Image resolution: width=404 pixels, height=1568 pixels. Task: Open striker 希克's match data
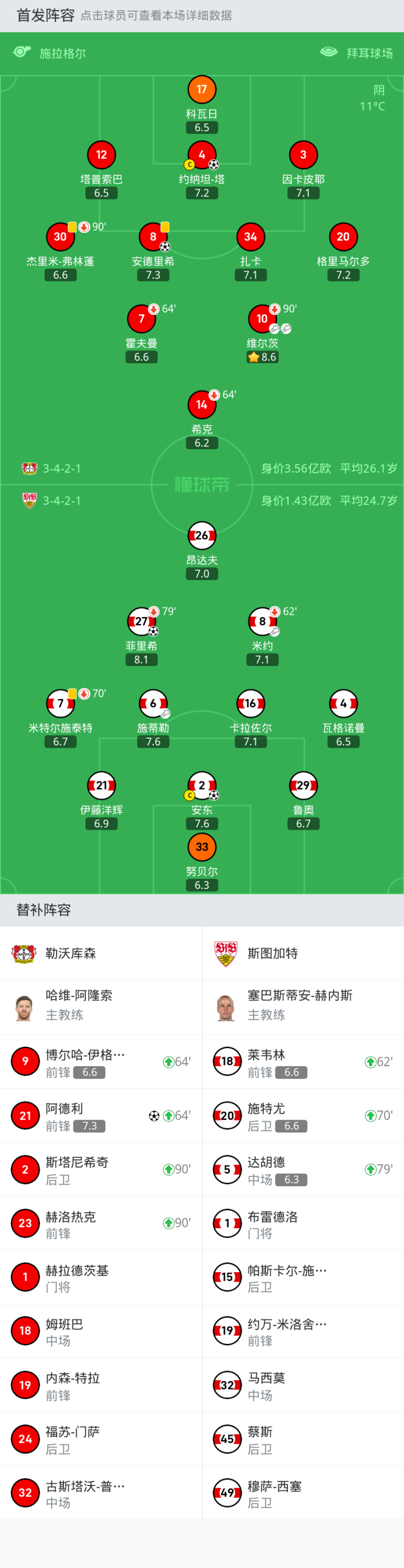point(201,405)
